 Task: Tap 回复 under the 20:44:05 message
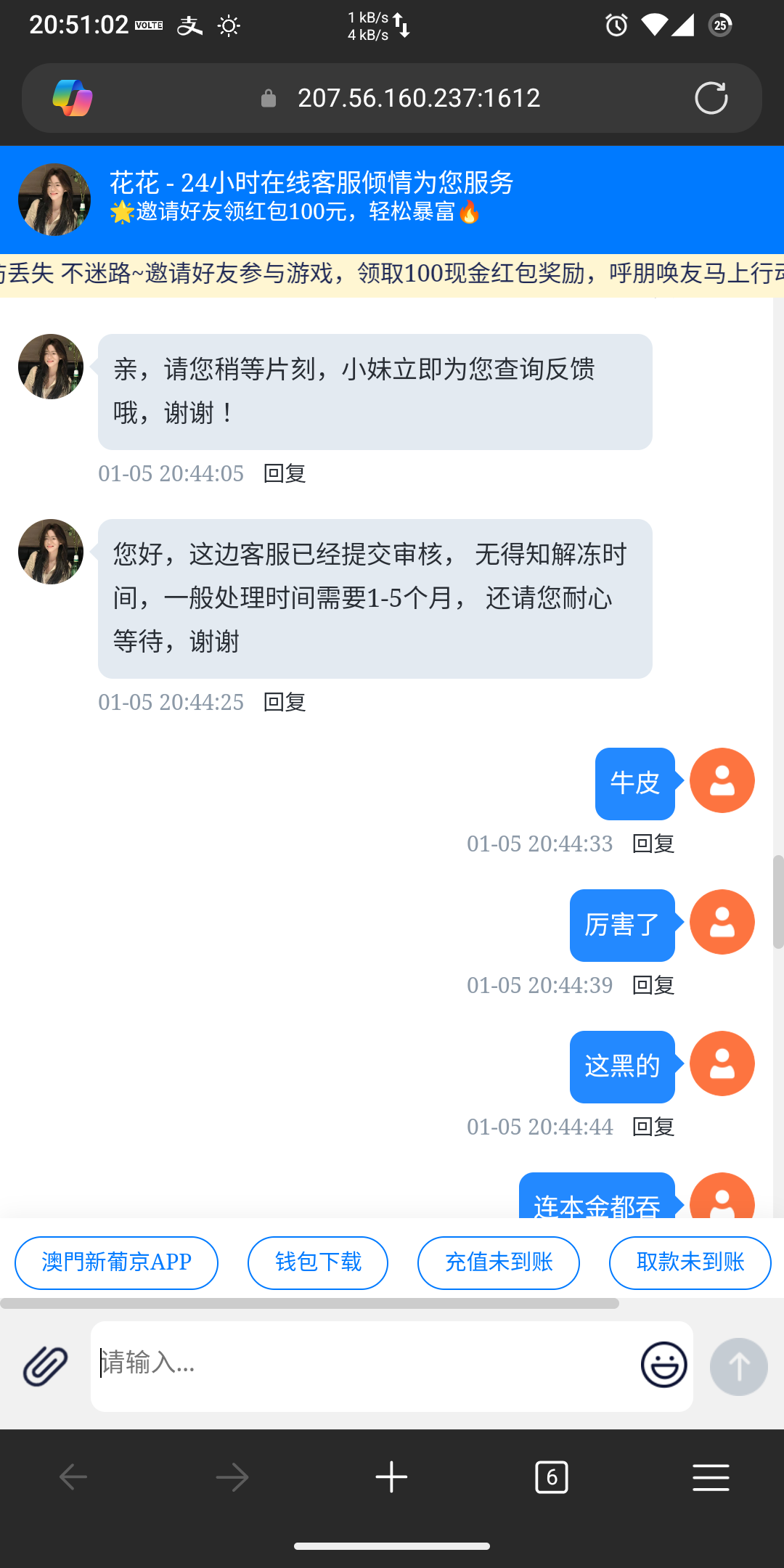tap(285, 473)
